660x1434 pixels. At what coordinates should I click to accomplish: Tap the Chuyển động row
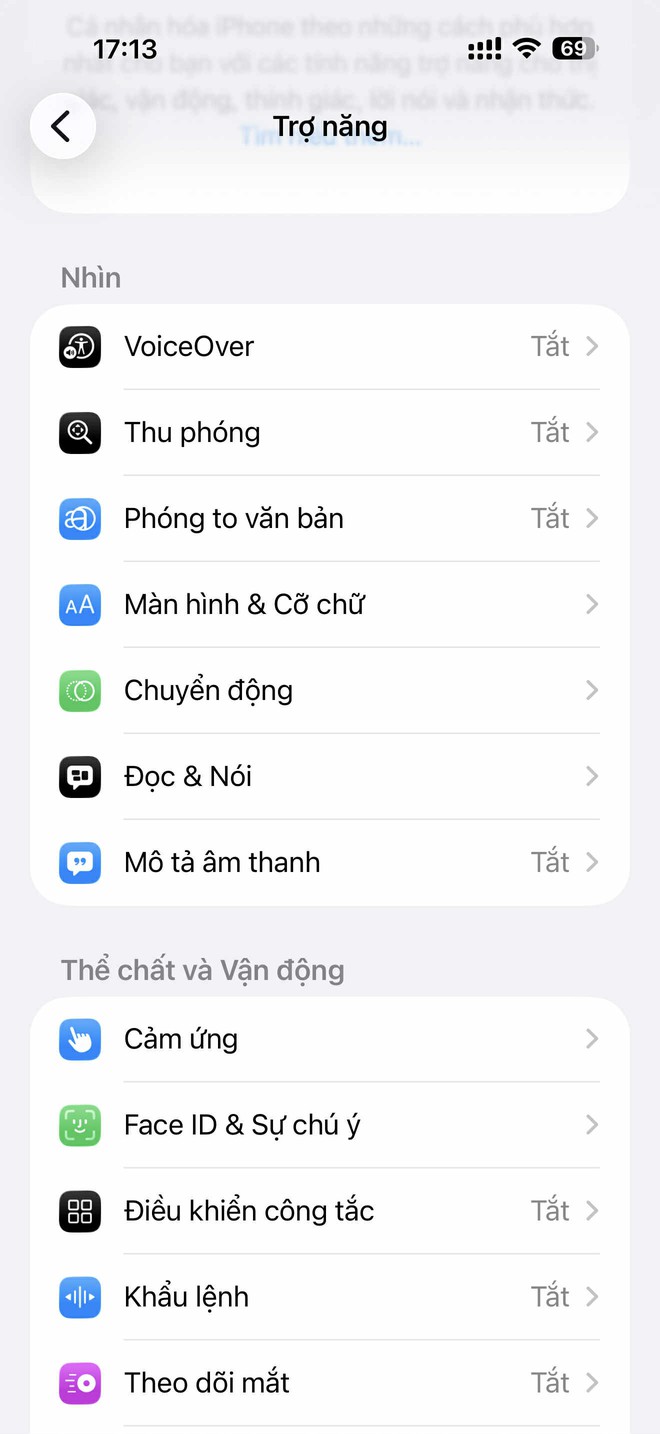click(x=330, y=691)
